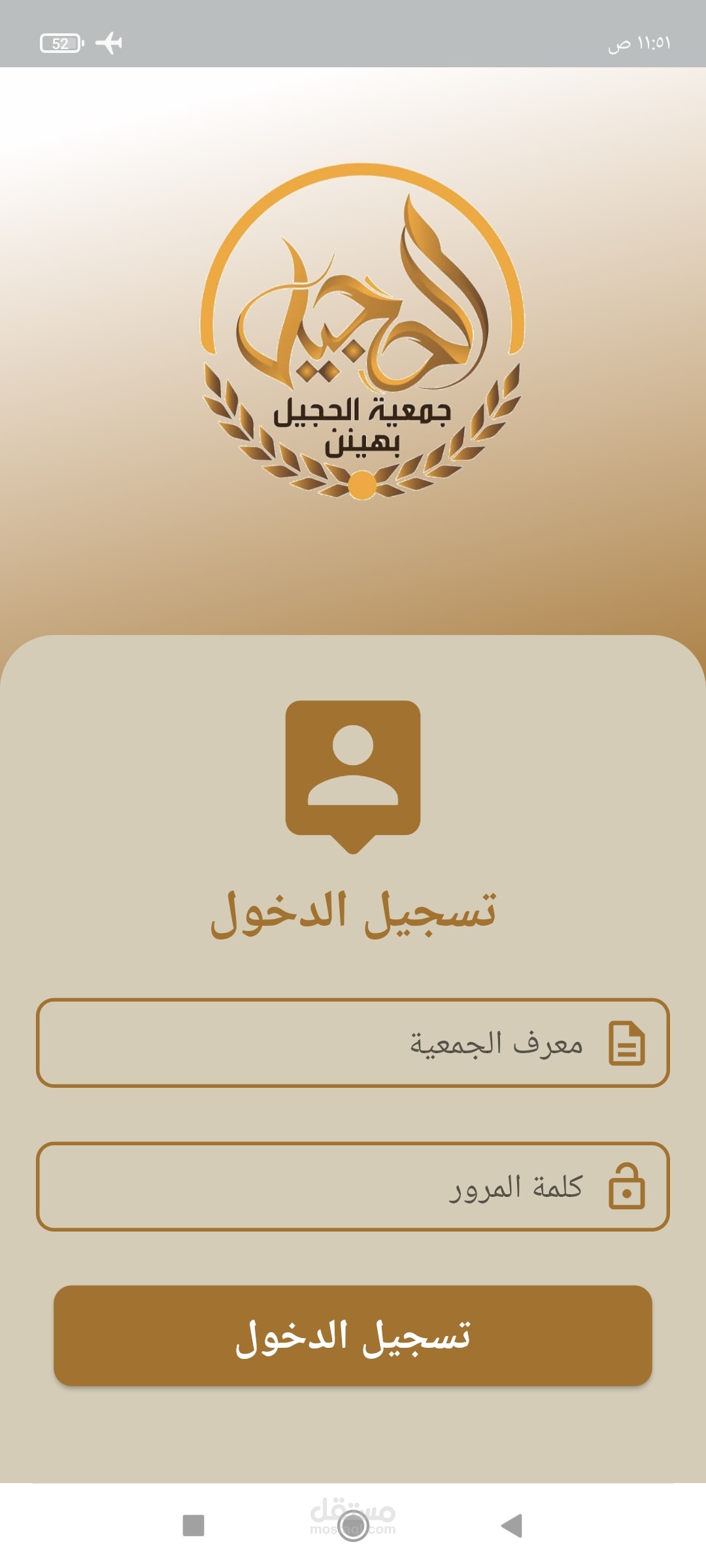
Task: Go back with the system back button
Action: point(512,1526)
